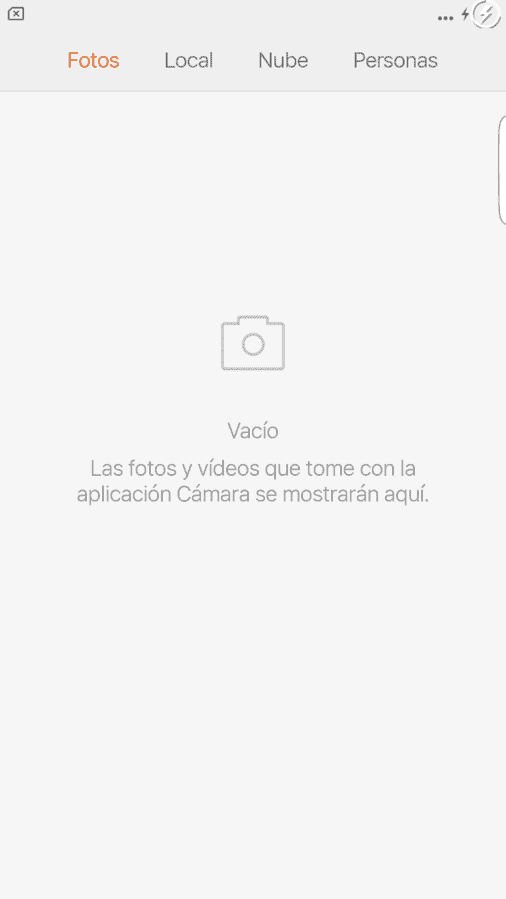
Task: Select the Fotos tab
Action: [x=93, y=60]
